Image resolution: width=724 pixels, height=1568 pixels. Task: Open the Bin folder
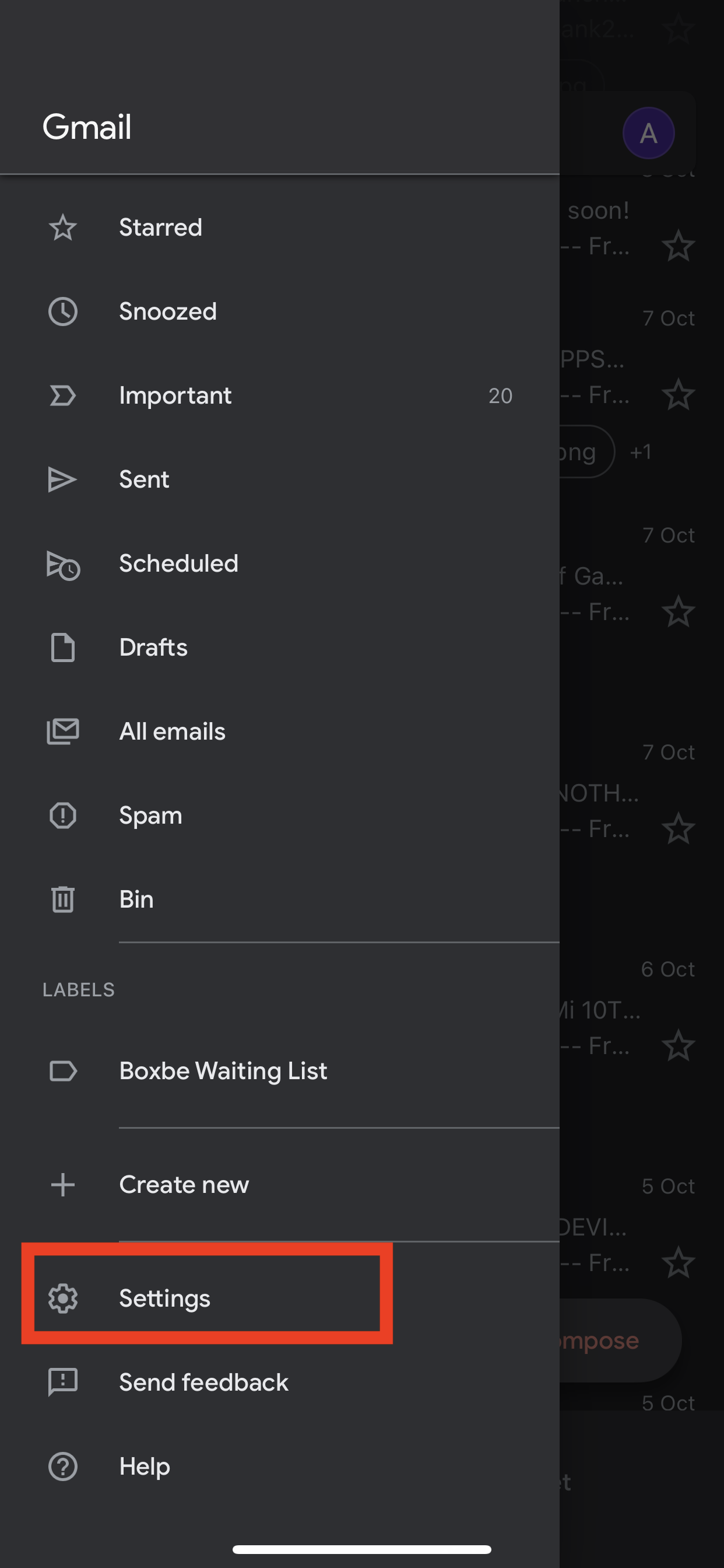point(280,900)
